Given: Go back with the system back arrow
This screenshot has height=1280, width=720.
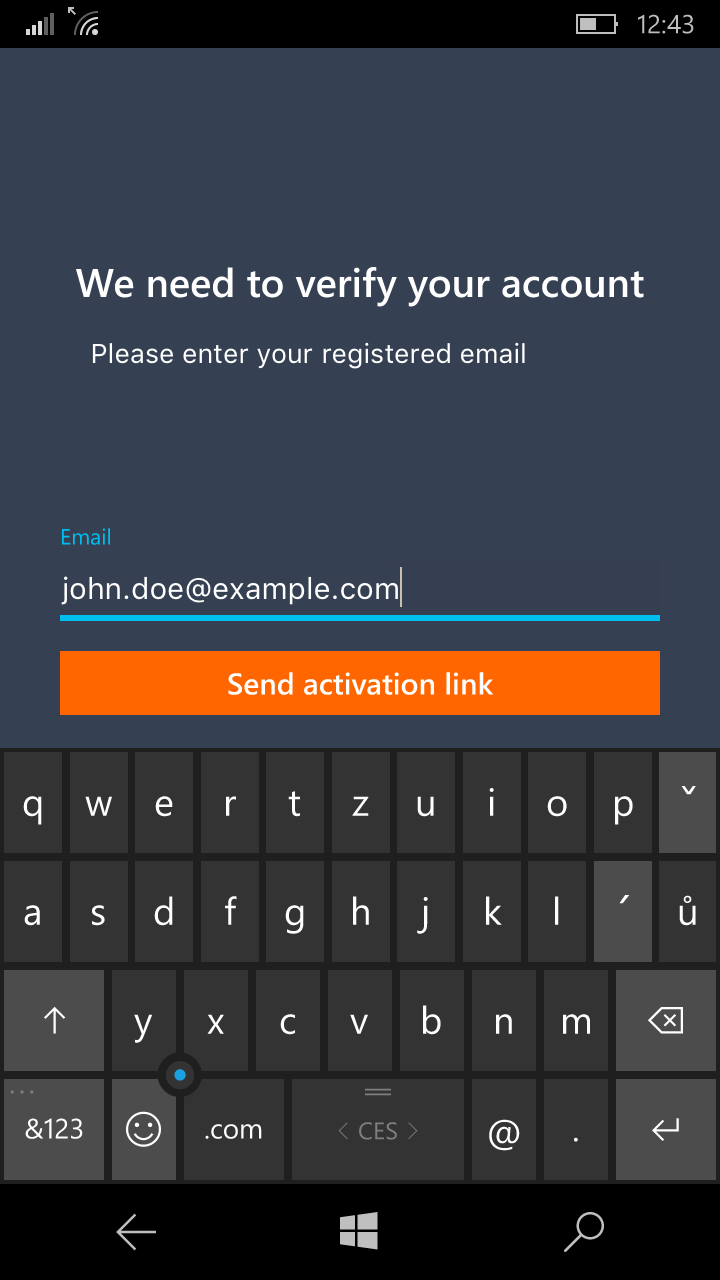Looking at the screenshot, I should [x=136, y=1231].
